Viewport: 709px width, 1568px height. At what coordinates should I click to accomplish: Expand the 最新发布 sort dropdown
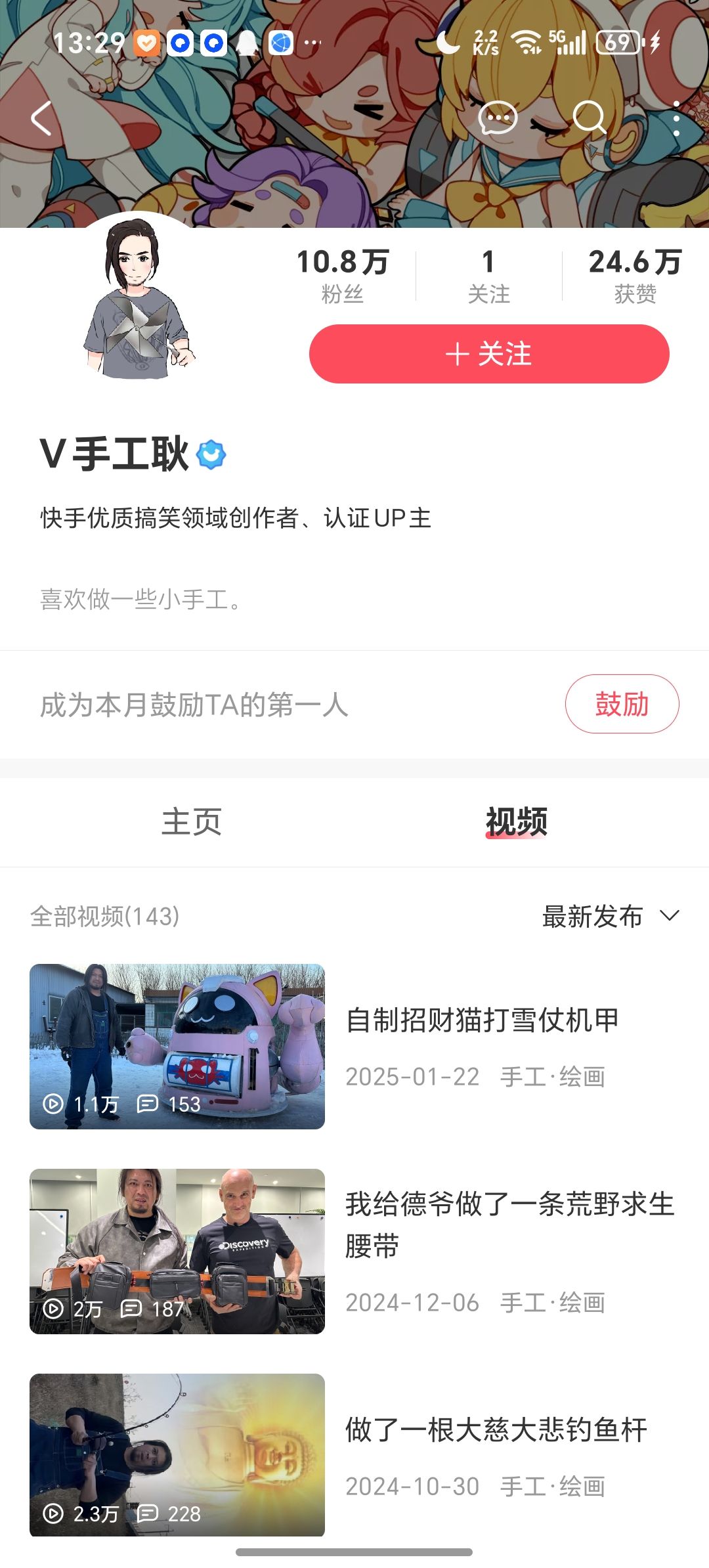pos(611,917)
